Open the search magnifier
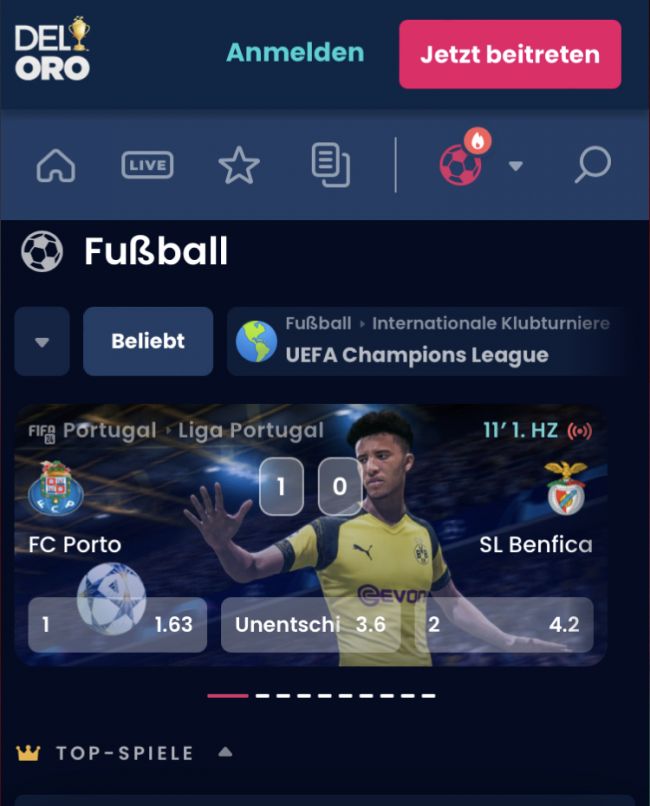Image resolution: width=650 pixels, height=806 pixels. 592,165
